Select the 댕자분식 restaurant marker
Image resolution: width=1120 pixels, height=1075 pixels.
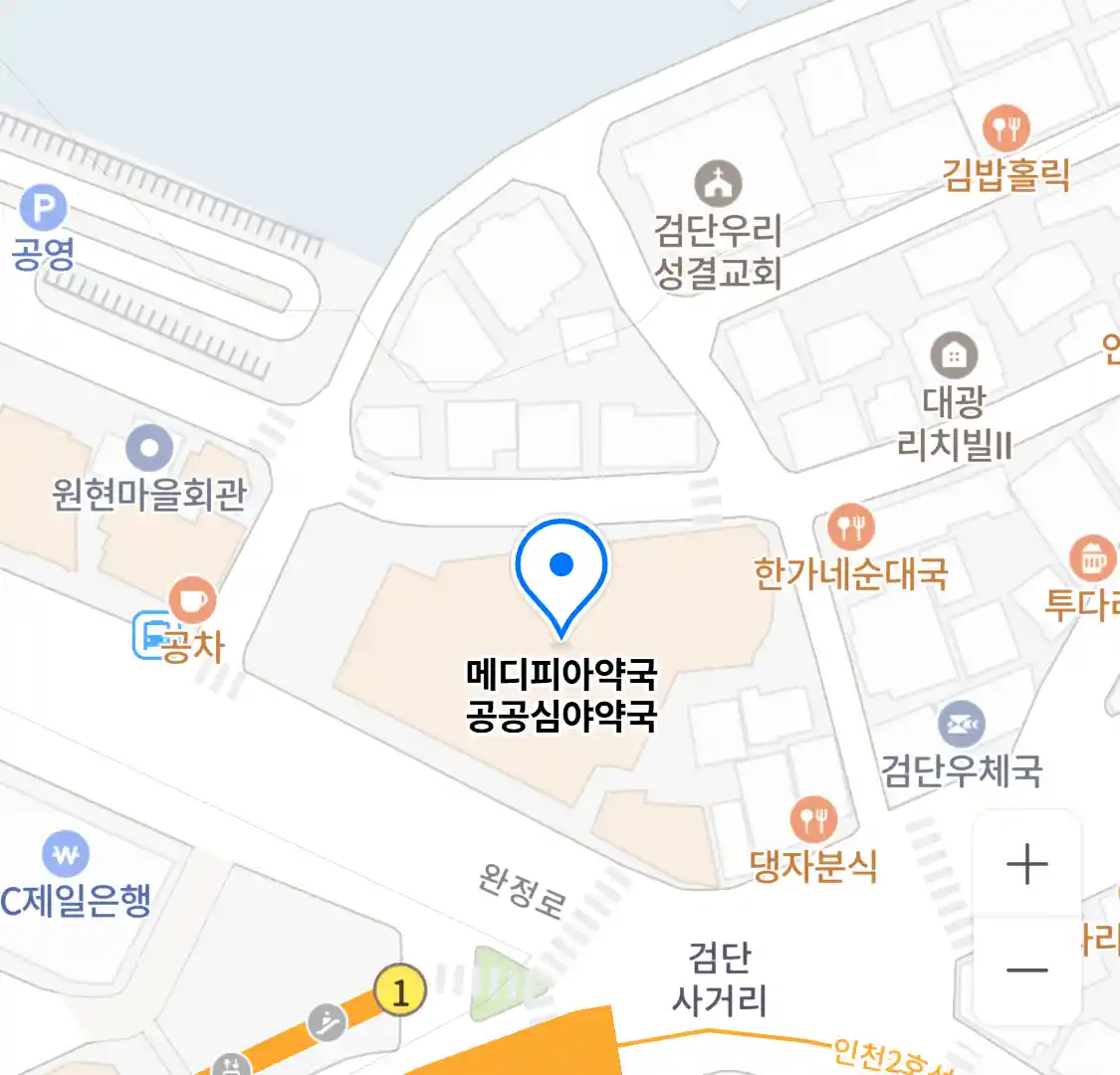click(x=813, y=819)
